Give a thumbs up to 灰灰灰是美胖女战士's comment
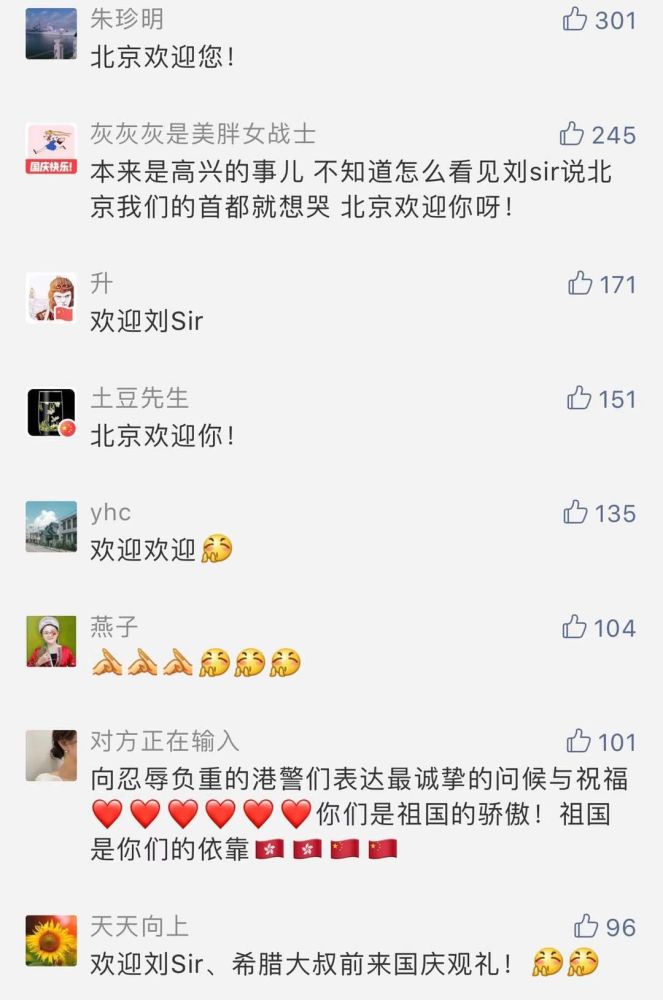The height and width of the screenshot is (1000, 663). click(572, 134)
